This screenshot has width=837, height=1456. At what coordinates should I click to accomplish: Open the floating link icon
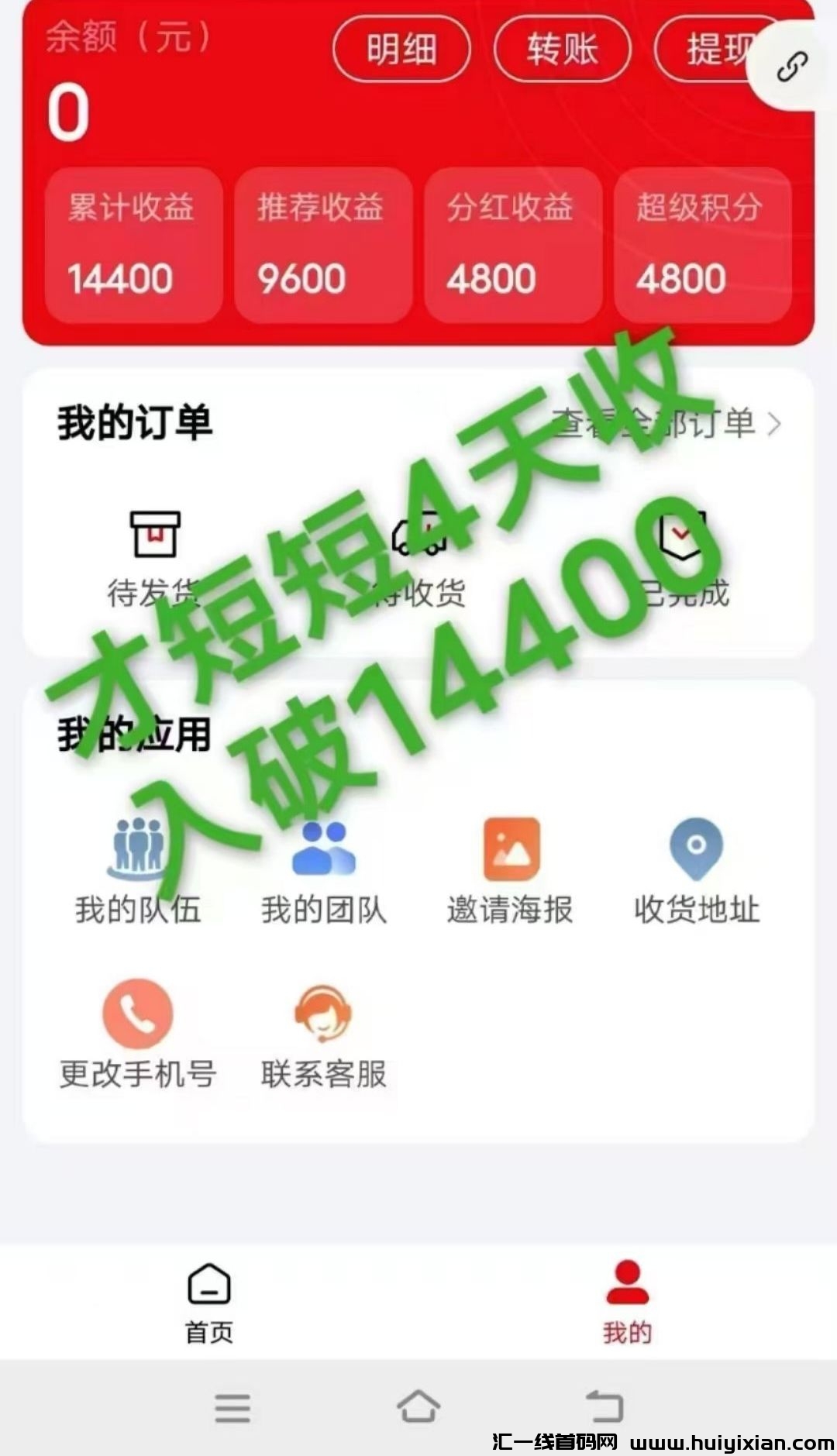coord(792,68)
